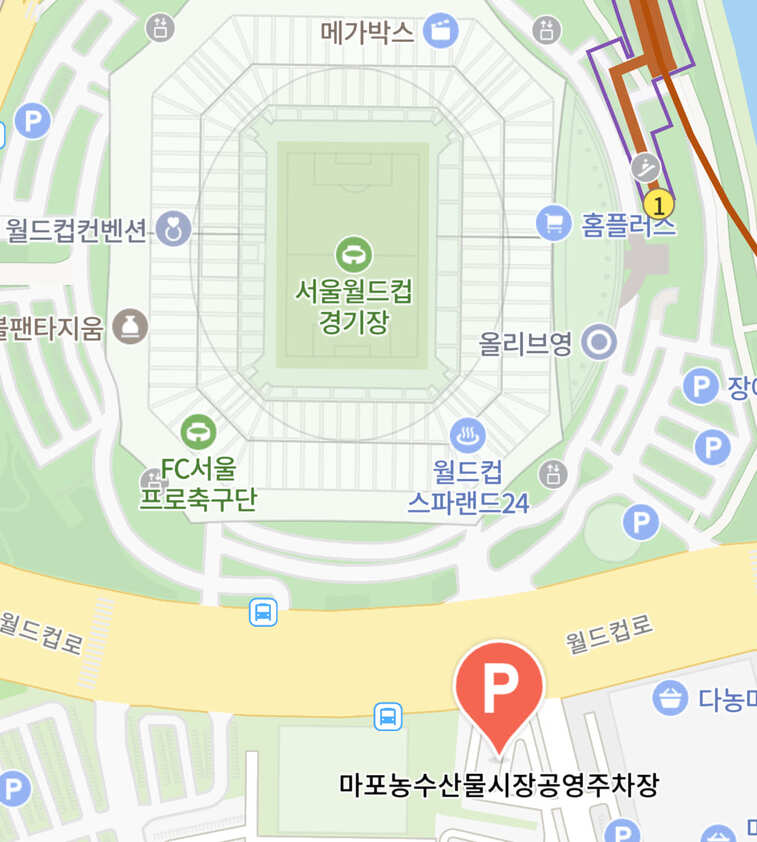Click the 불팬타지움 gray pouch icon
Viewport: 757px width, 842px height.
click(129, 324)
